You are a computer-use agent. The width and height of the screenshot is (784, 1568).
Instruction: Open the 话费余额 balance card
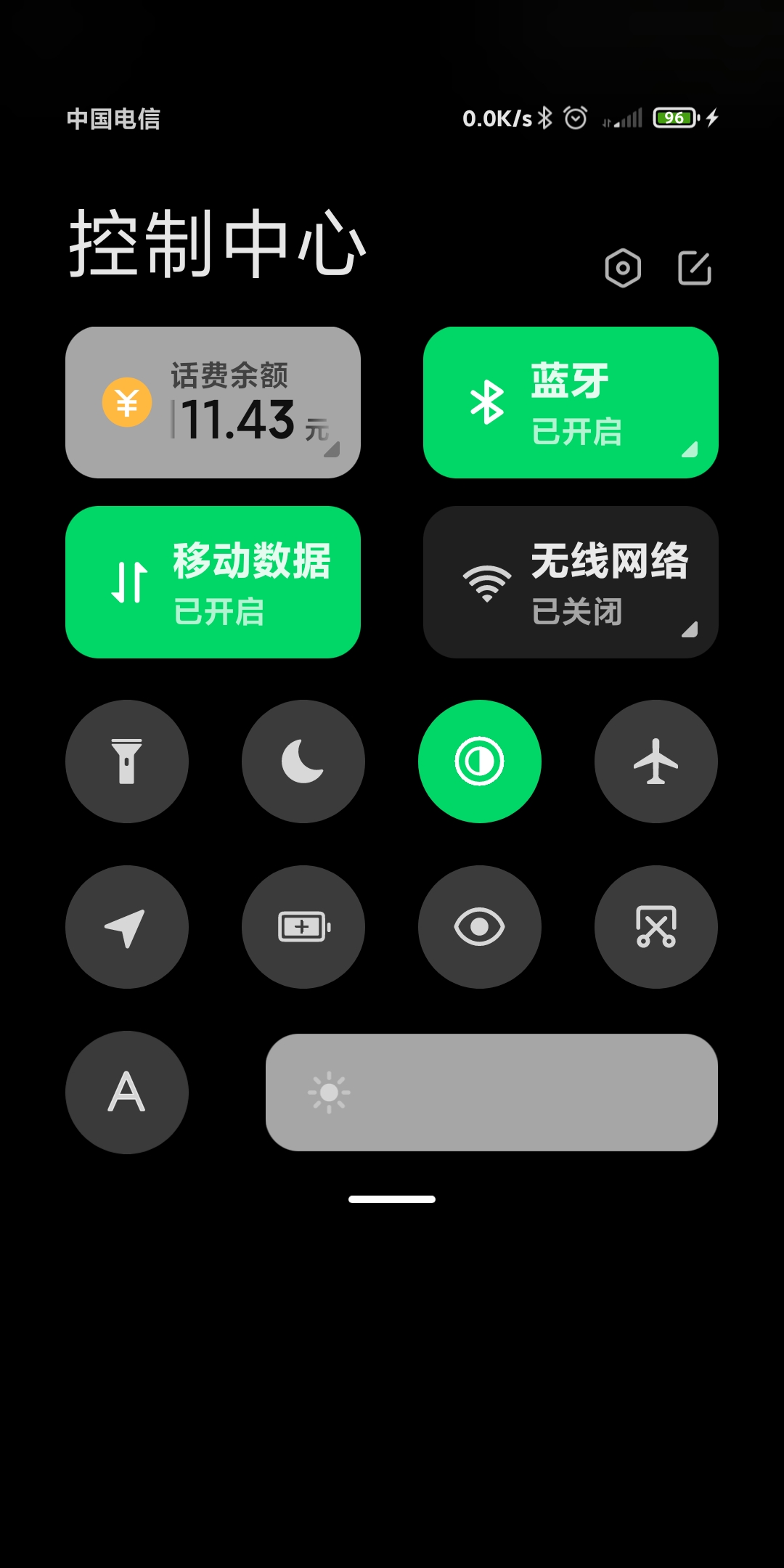[213, 402]
